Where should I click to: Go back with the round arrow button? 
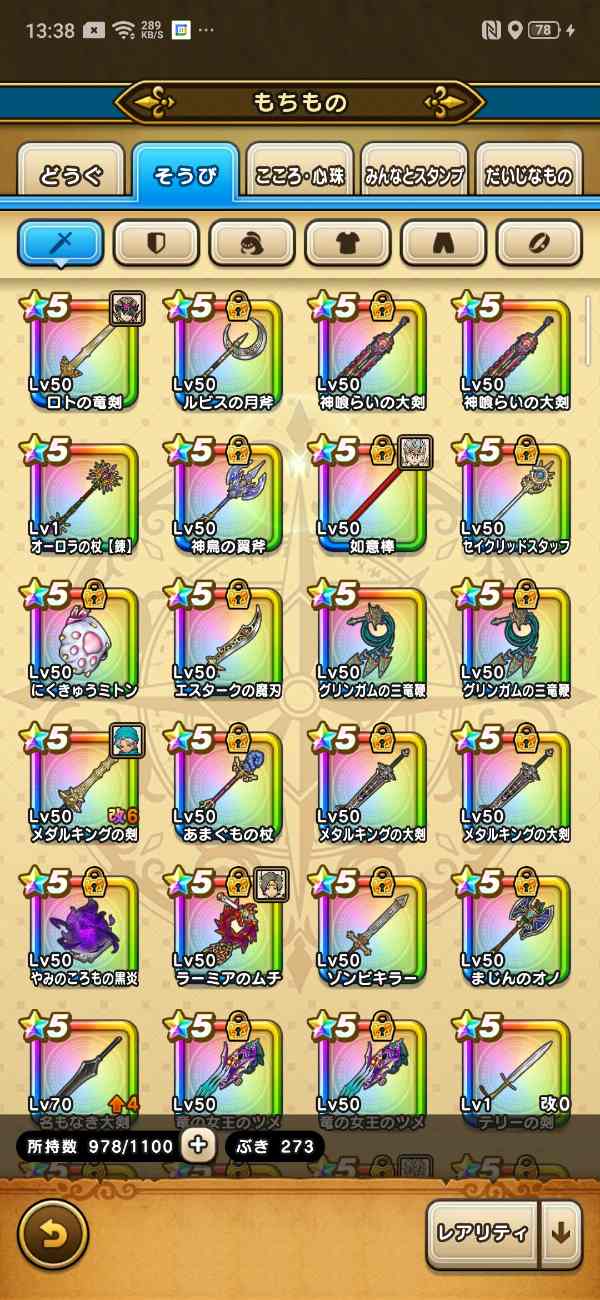click(53, 1233)
